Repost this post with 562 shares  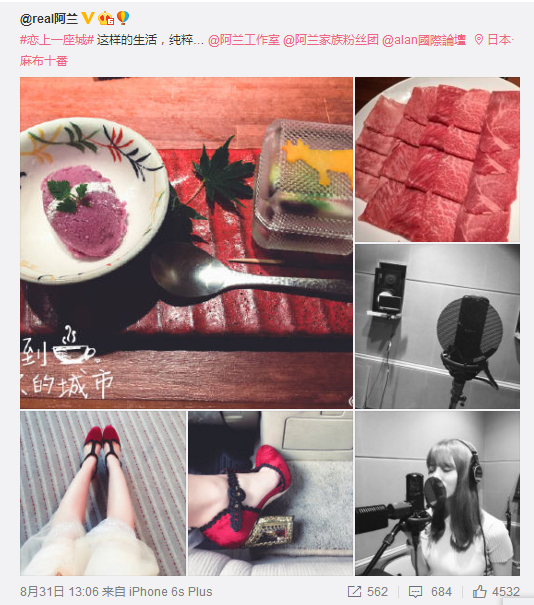(x=367, y=591)
